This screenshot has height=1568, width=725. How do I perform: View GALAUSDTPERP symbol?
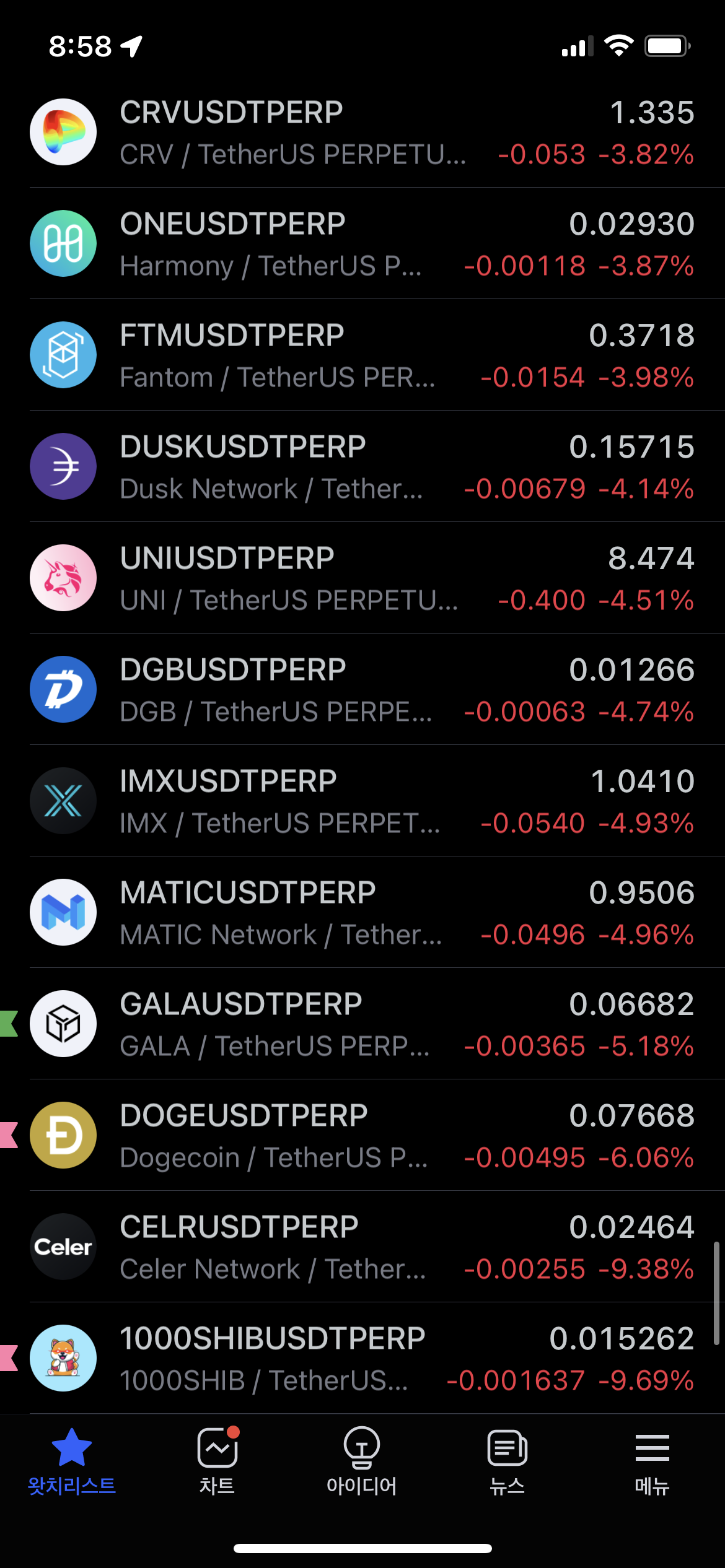tap(362, 1024)
